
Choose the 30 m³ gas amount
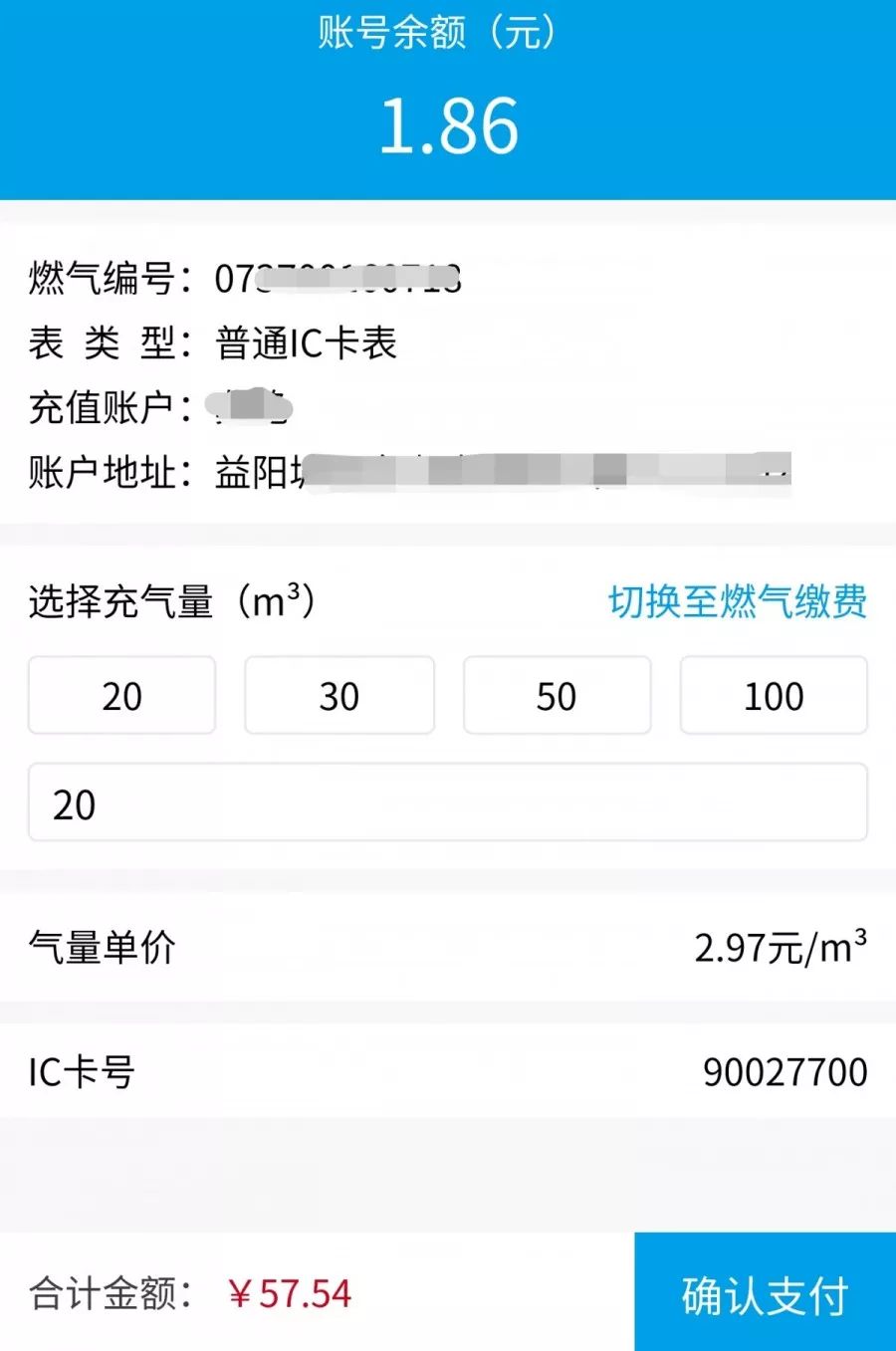(339, 696)
